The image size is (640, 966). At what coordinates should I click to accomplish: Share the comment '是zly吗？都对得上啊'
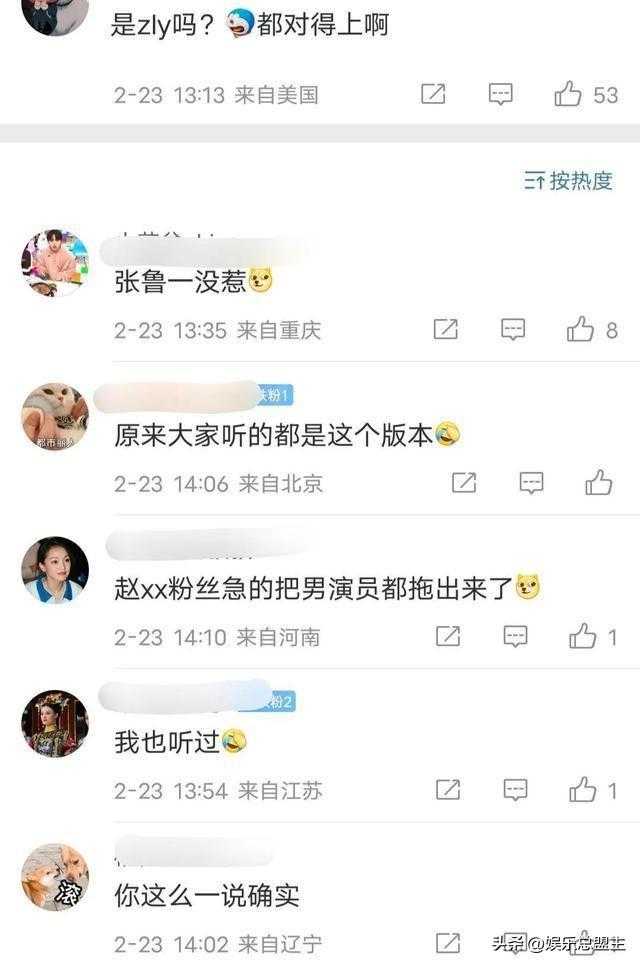433,95
